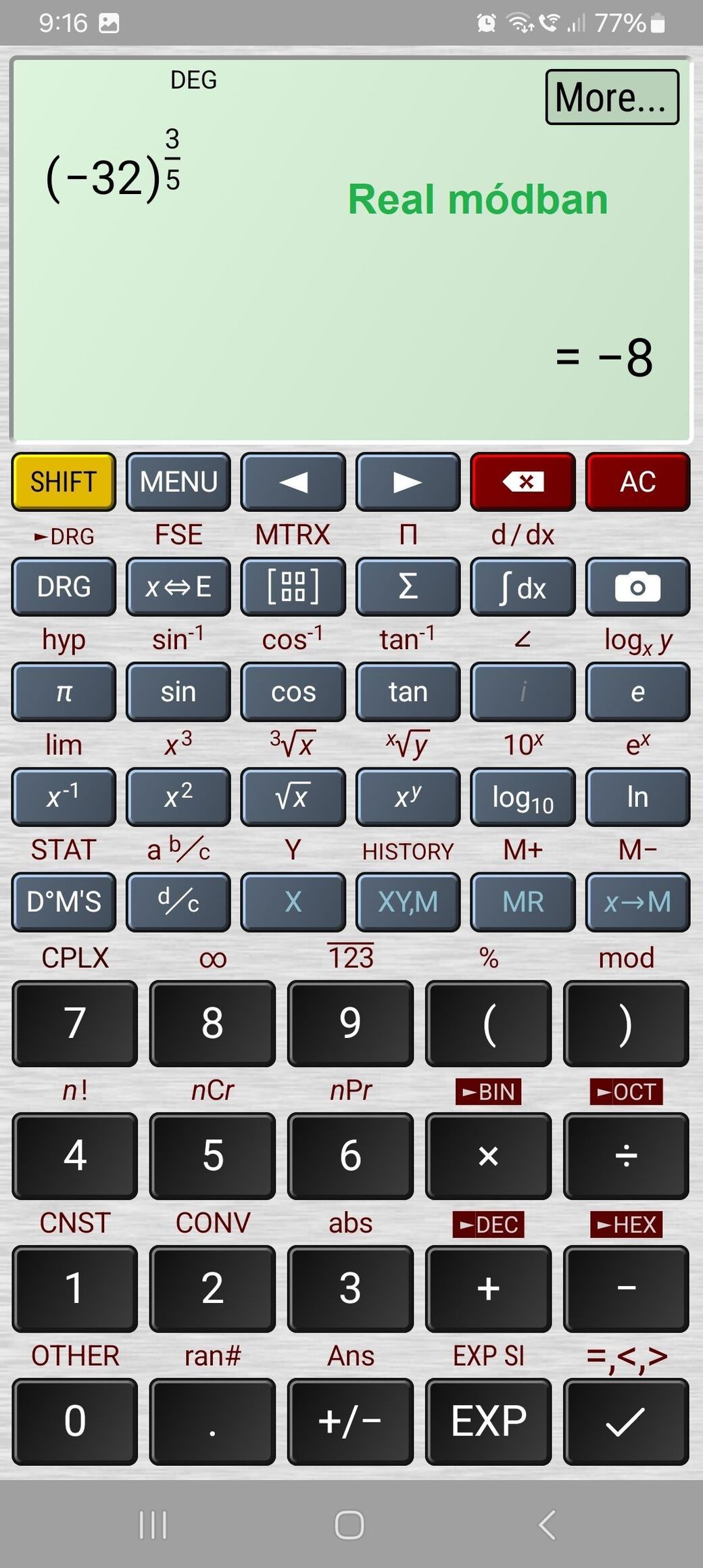Image resolution: width=703 pixels, height=1568 pixels.
Task: Tap the D°M'S key
Action: point(64,902)
